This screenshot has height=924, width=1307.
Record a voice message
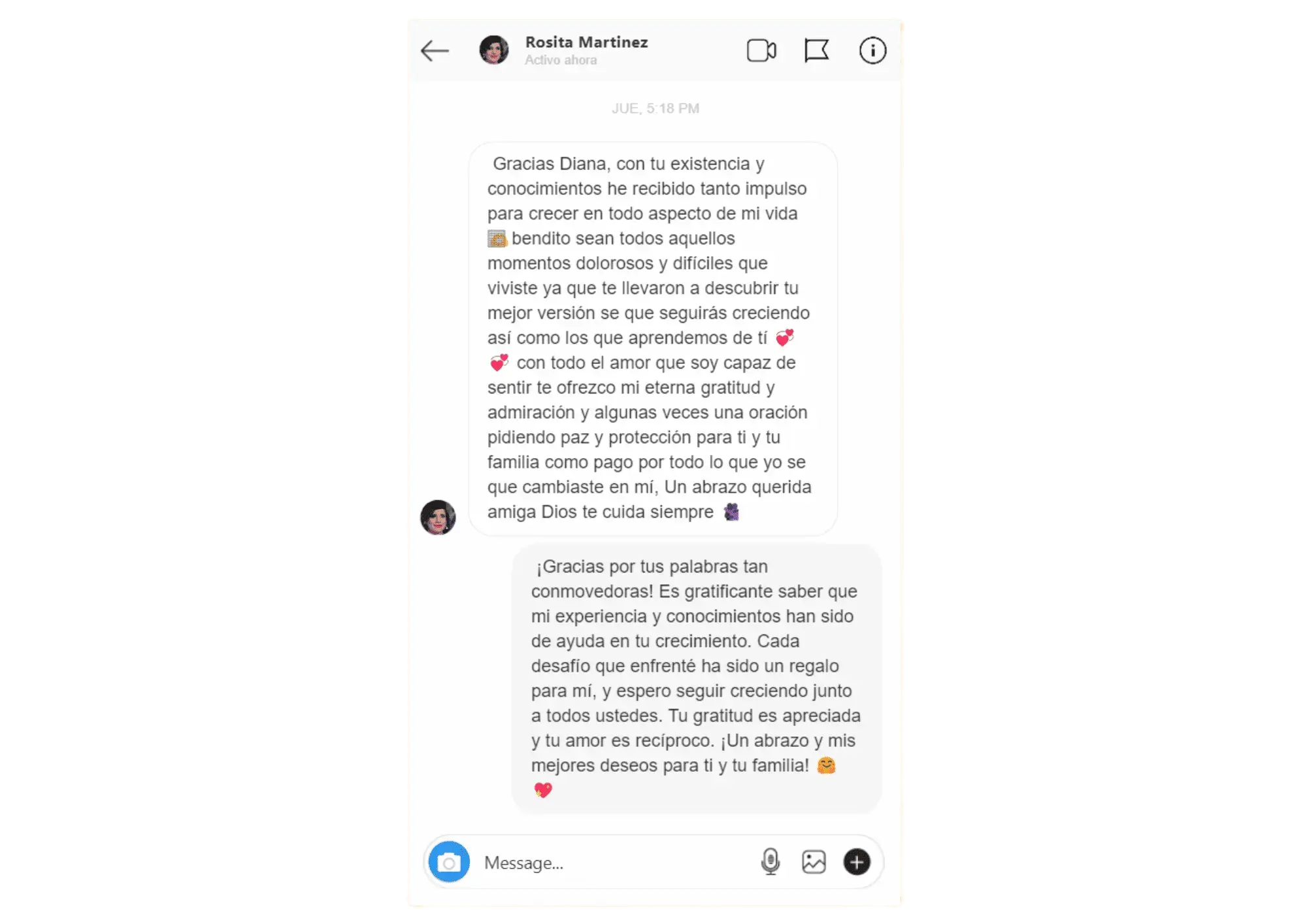coord(770,862)
